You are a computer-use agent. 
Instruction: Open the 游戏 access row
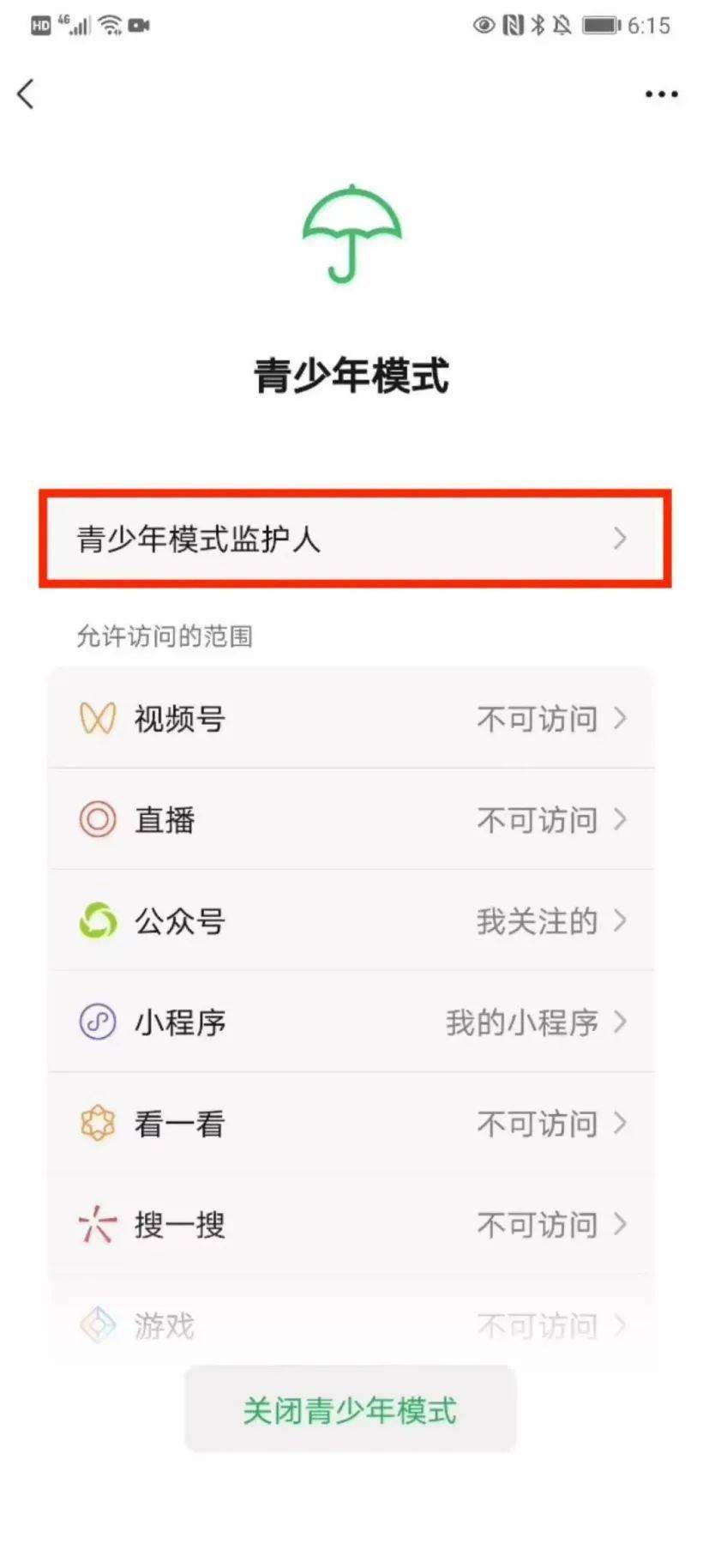pos(351,1325)
